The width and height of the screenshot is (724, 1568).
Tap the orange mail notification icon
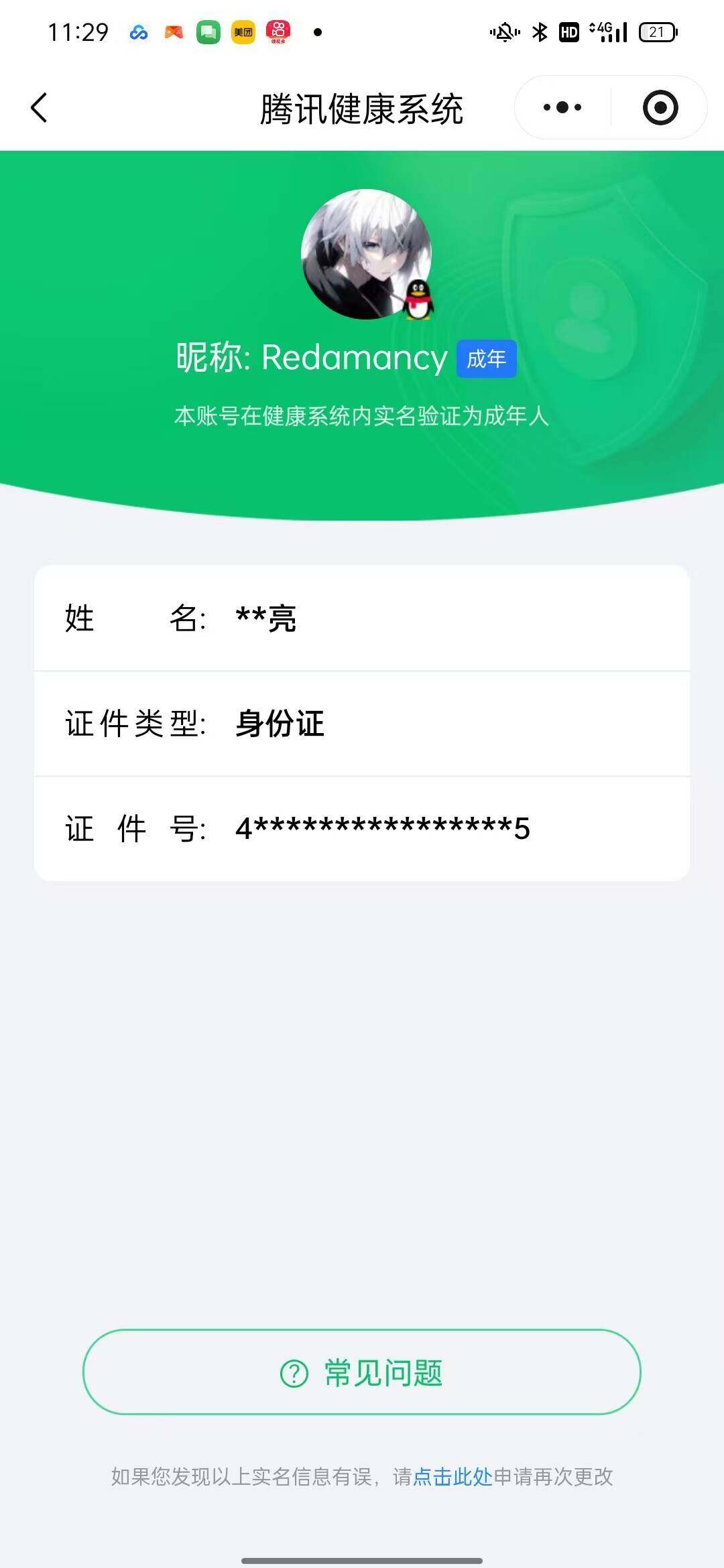172,31
